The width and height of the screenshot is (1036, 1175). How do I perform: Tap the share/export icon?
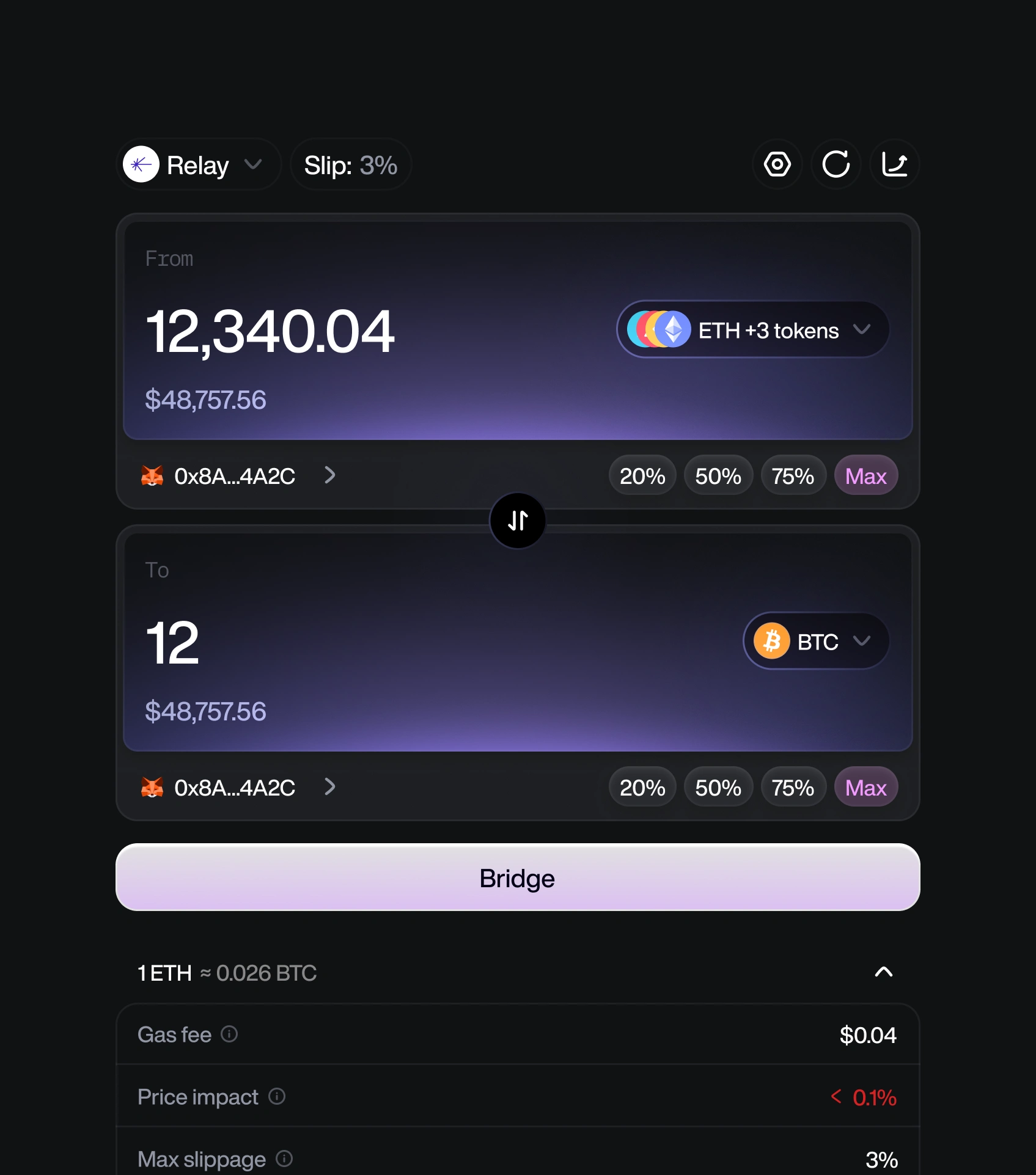894,164
